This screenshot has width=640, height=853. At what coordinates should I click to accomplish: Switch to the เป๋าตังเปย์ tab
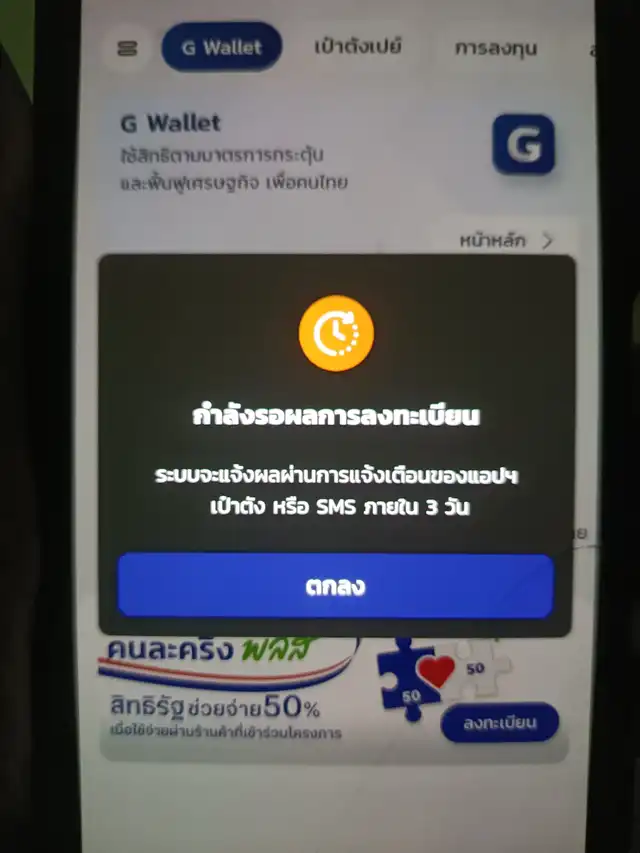coord(357,48)
